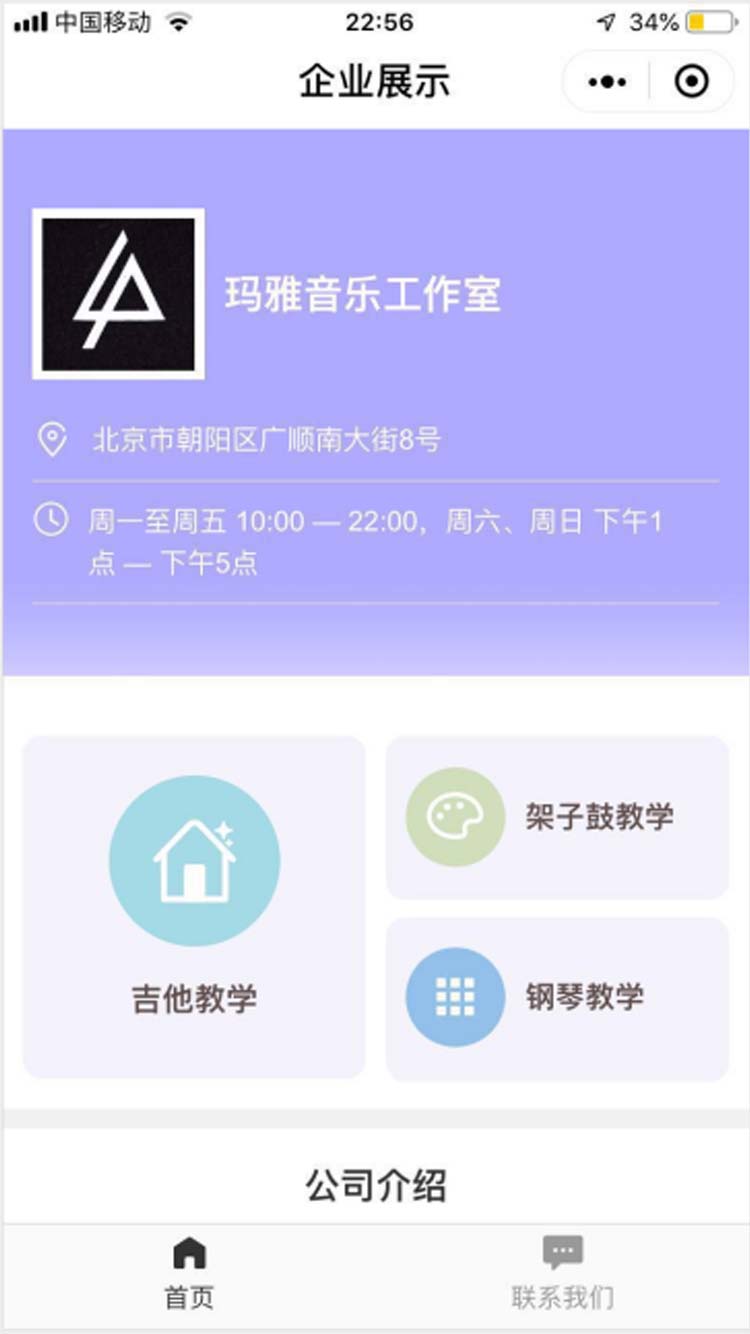
Task: Click the 公司介绍 section heading
Action: 375,1186
